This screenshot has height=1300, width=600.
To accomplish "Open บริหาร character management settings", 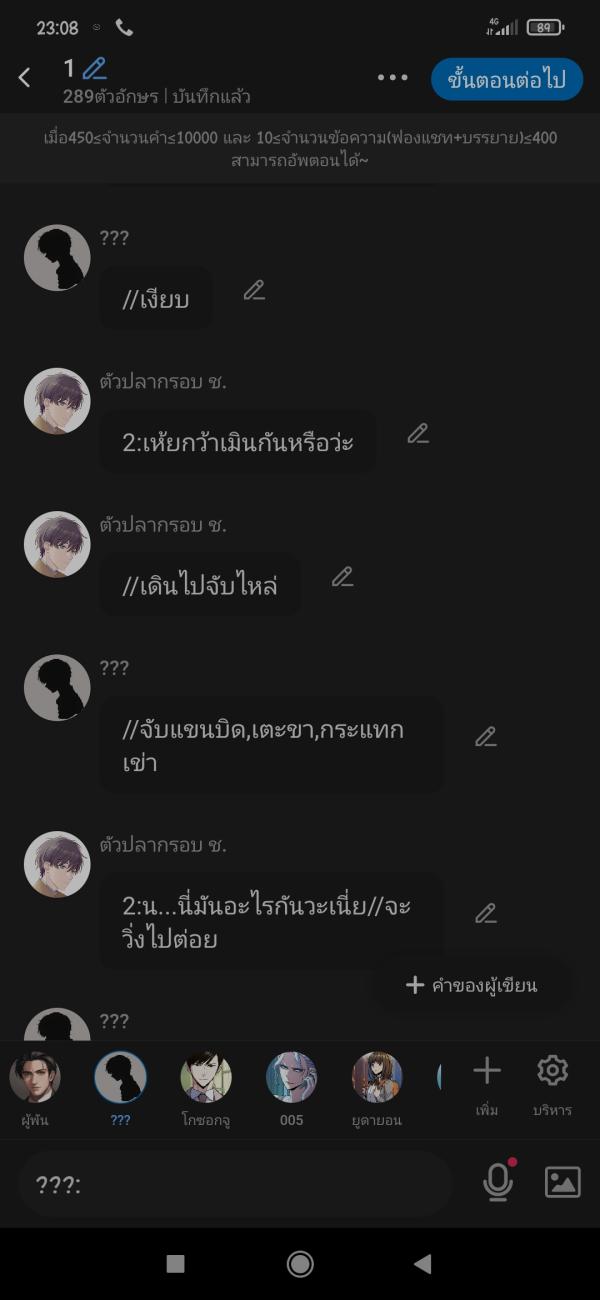I will (x=552, y=1081).
